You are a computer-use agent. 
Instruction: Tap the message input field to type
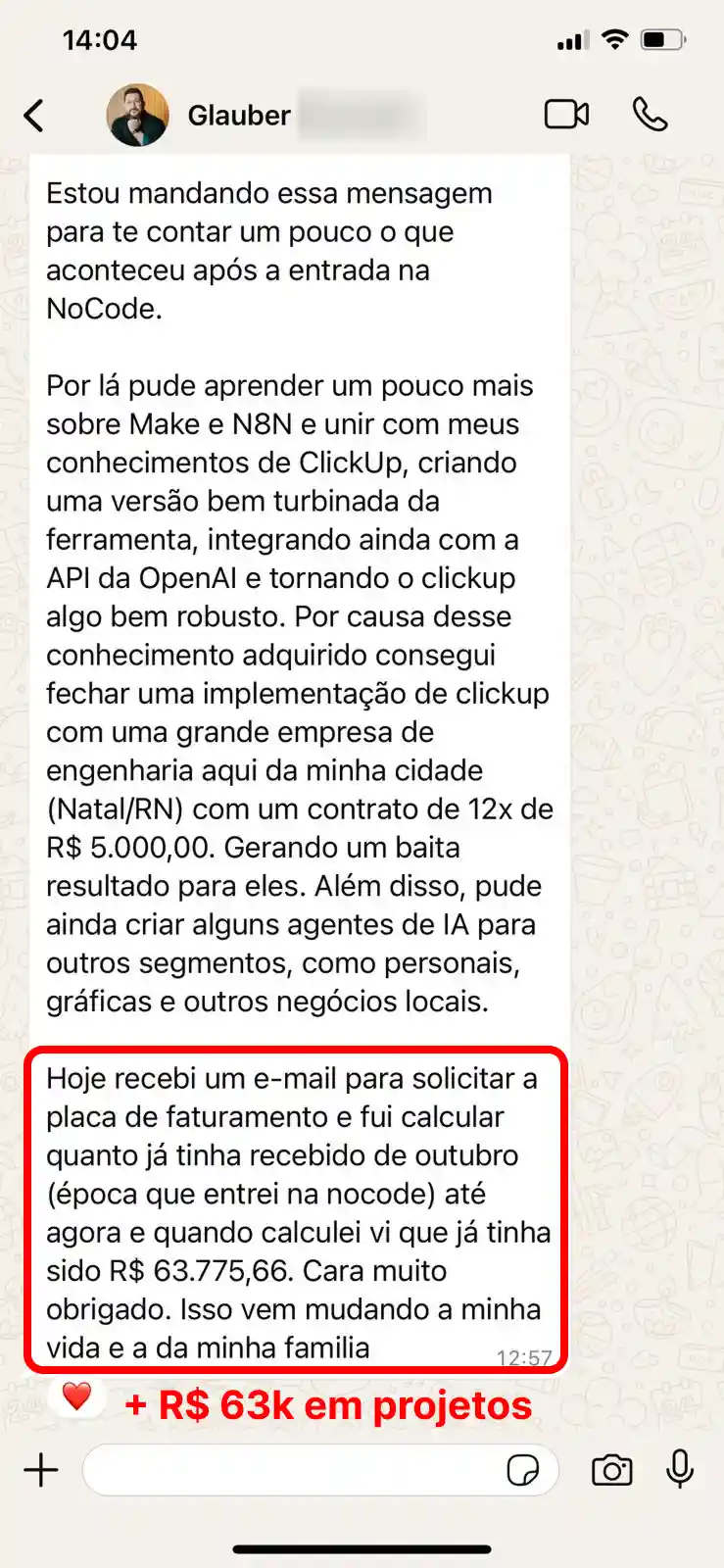pos(294,1470)
